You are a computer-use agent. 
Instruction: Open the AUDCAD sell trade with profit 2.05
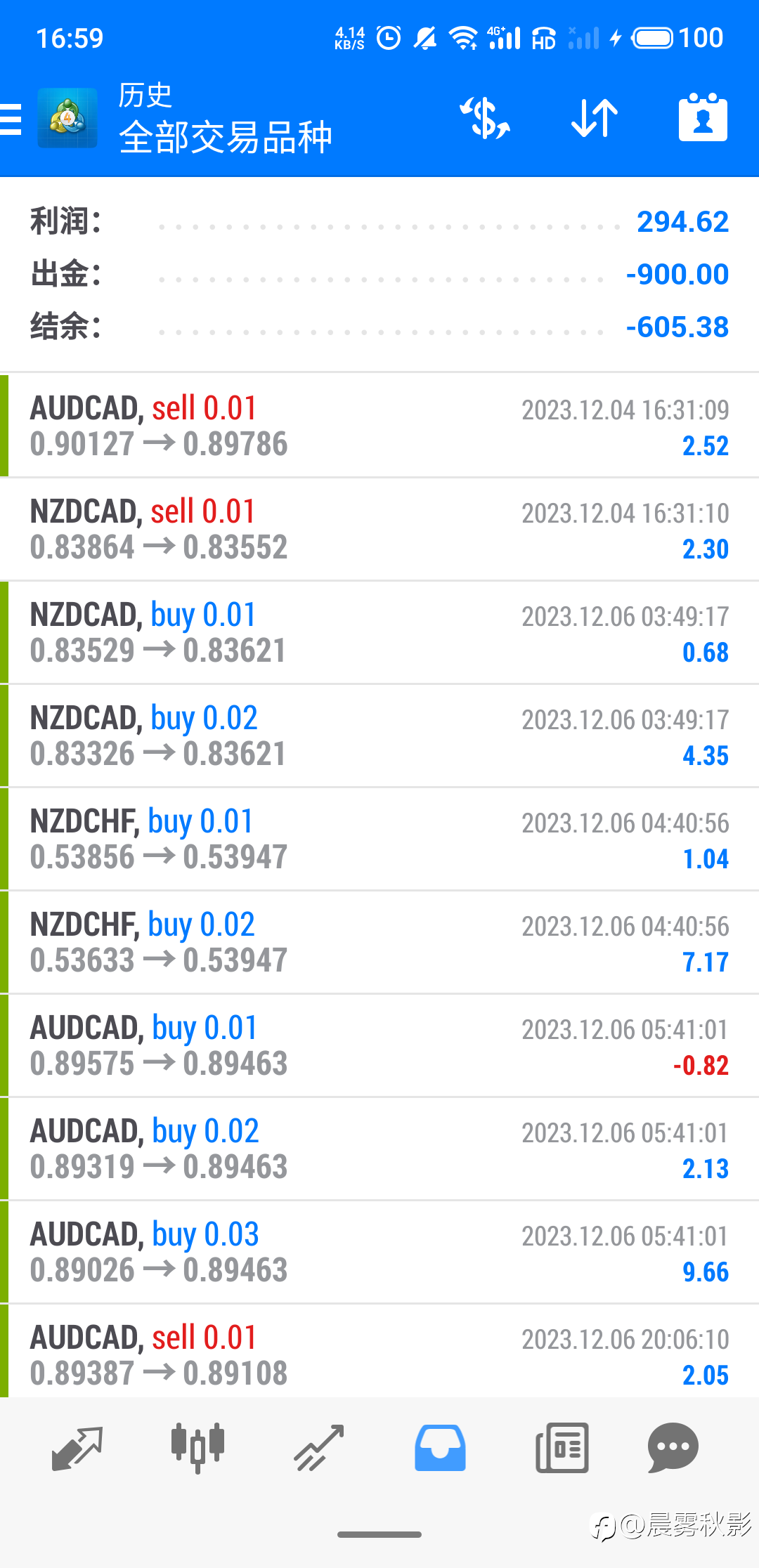click(x=379, y=1351)
